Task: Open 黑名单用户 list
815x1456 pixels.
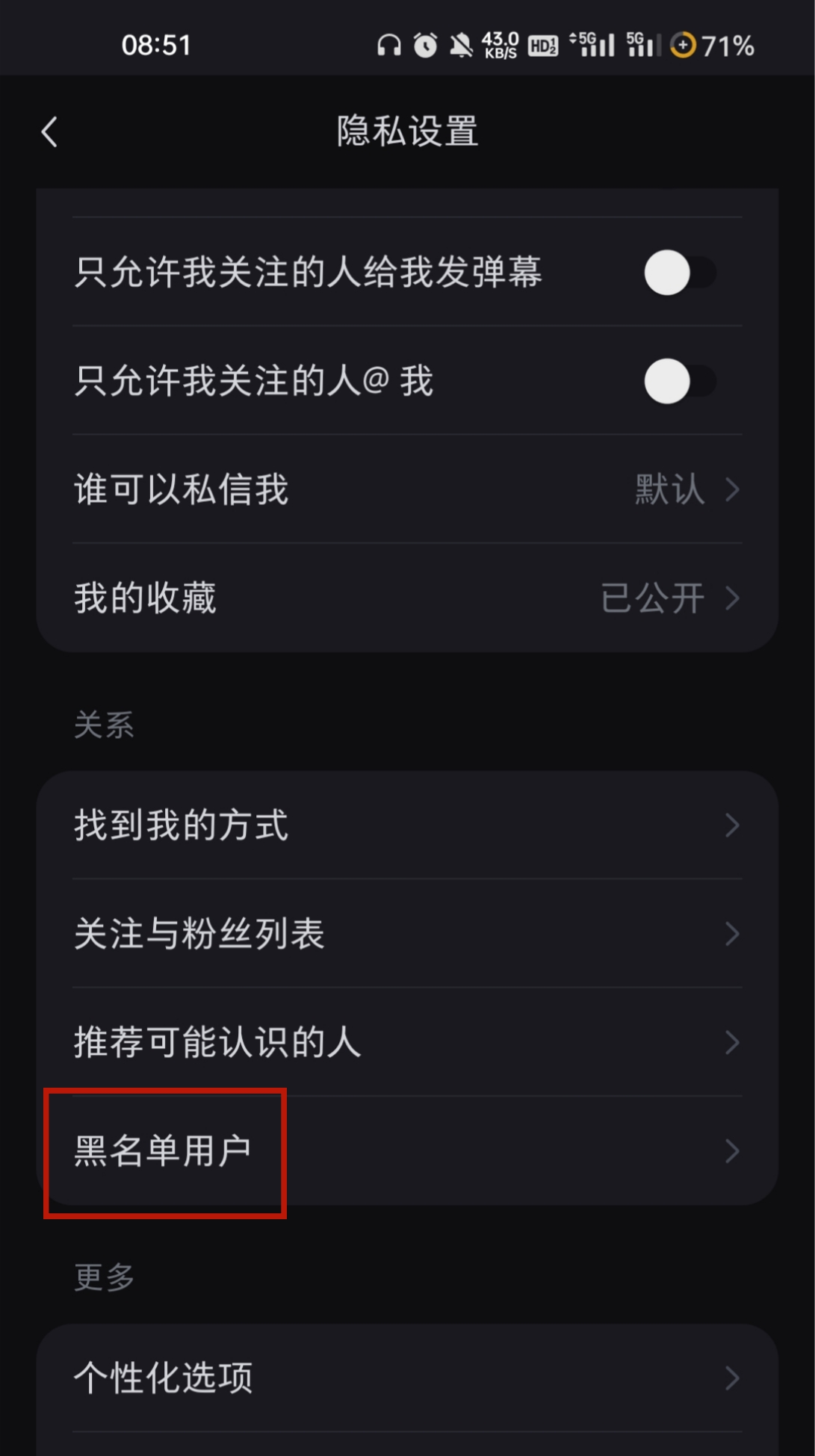Action: (407, 1150)
